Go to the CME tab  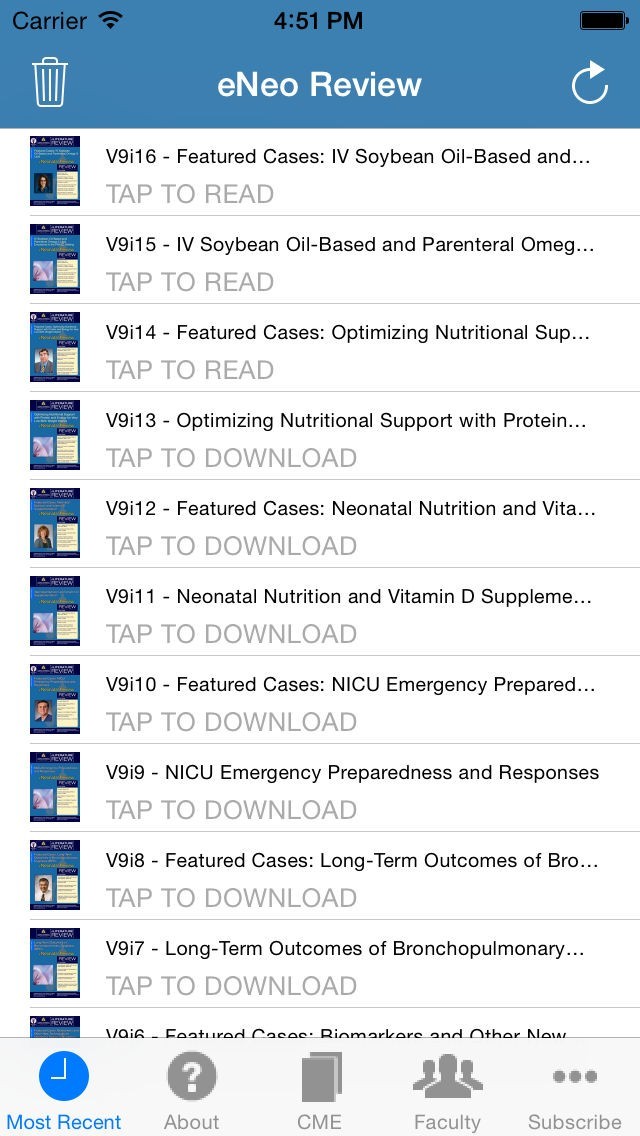pyautogui.click(x=320, y=1090)
